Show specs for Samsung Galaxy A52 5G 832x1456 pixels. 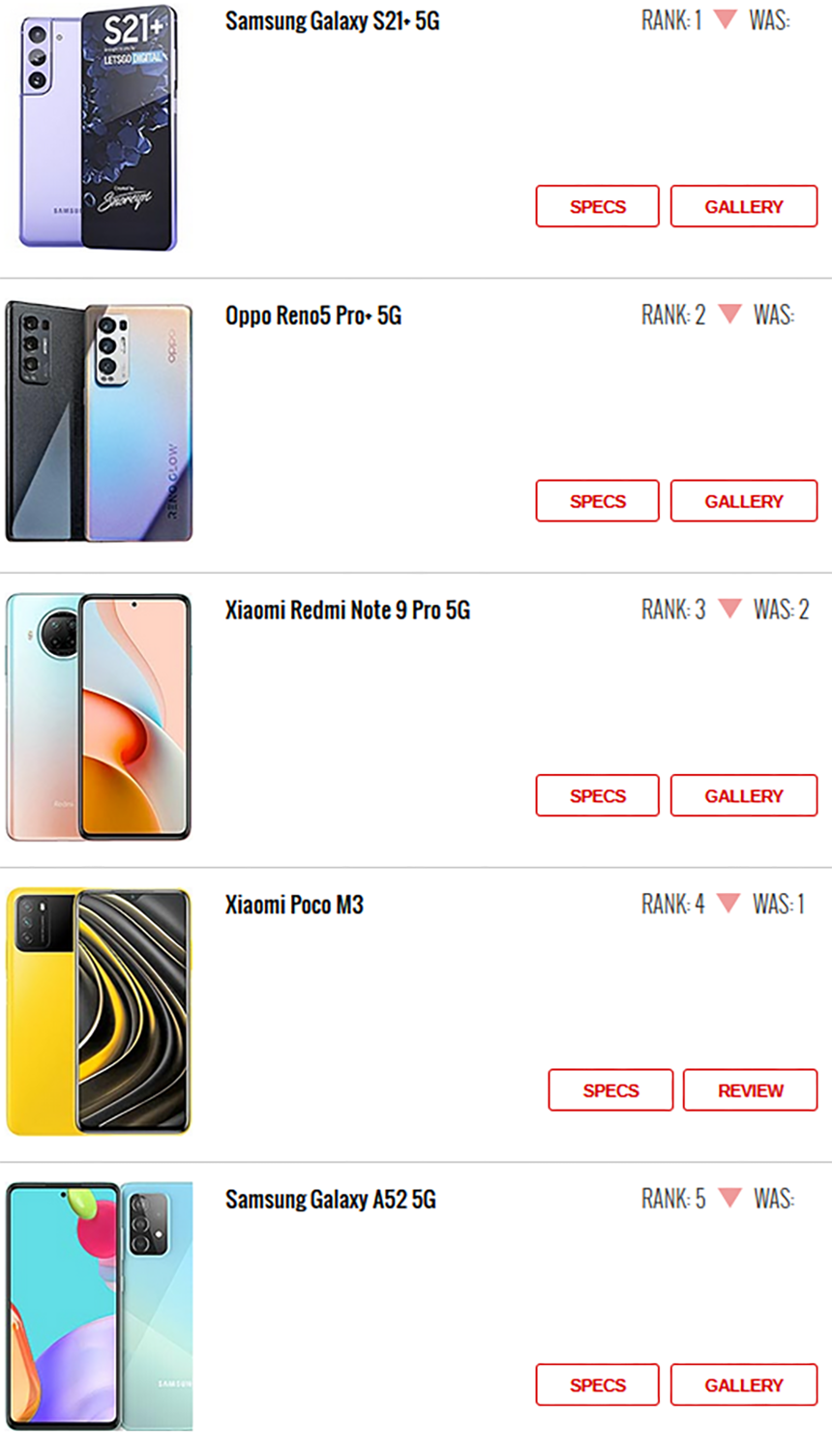click(x=597, y=1385)
